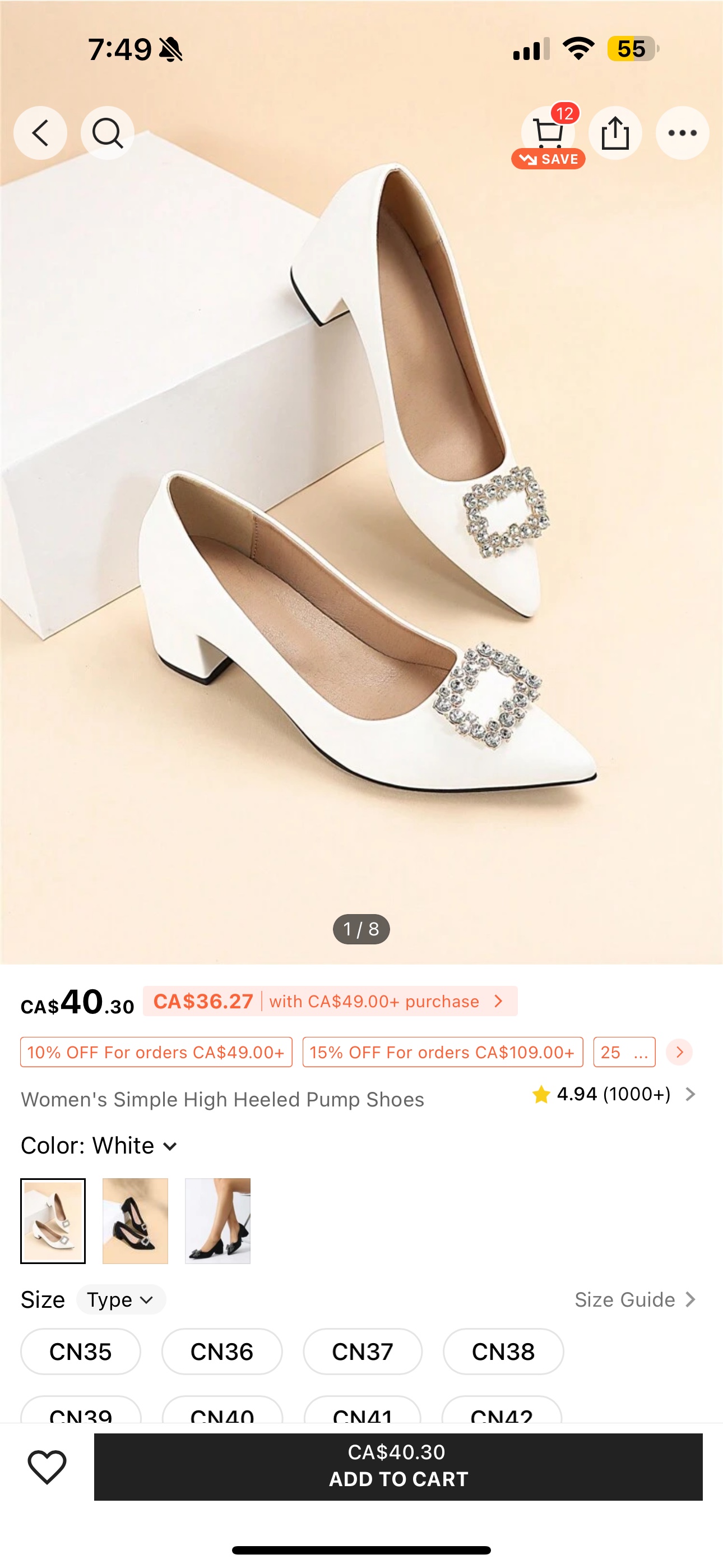Open the search icon
The width and height of the screenshot is (723, 1568).
coord(108,133)
